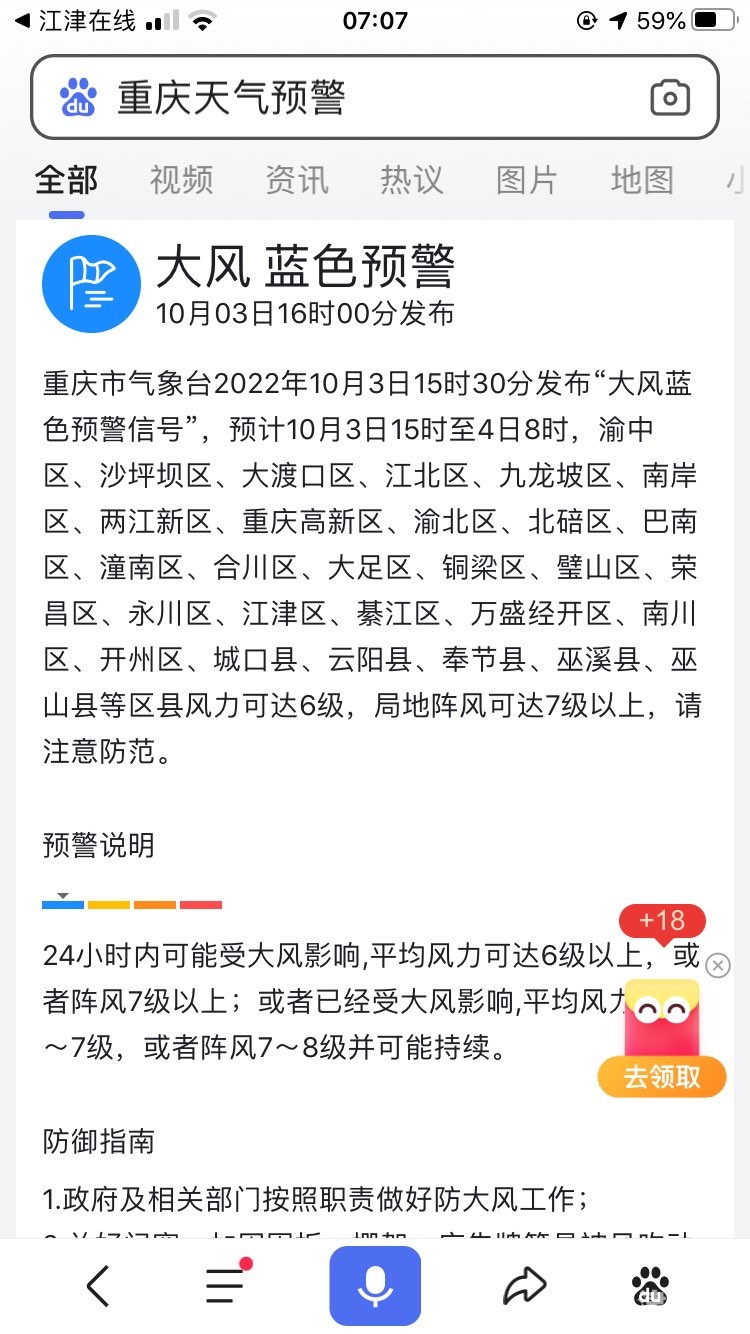The image size is (750, 1334).
Task: Switch to the 视频 tab
Action: [181, 180]
